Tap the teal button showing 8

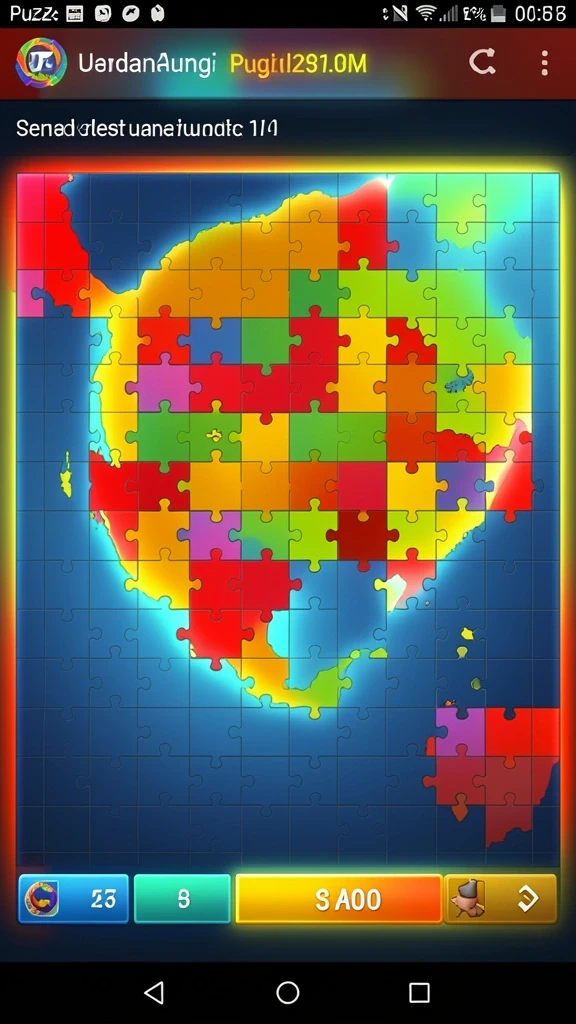coord(183,899)
